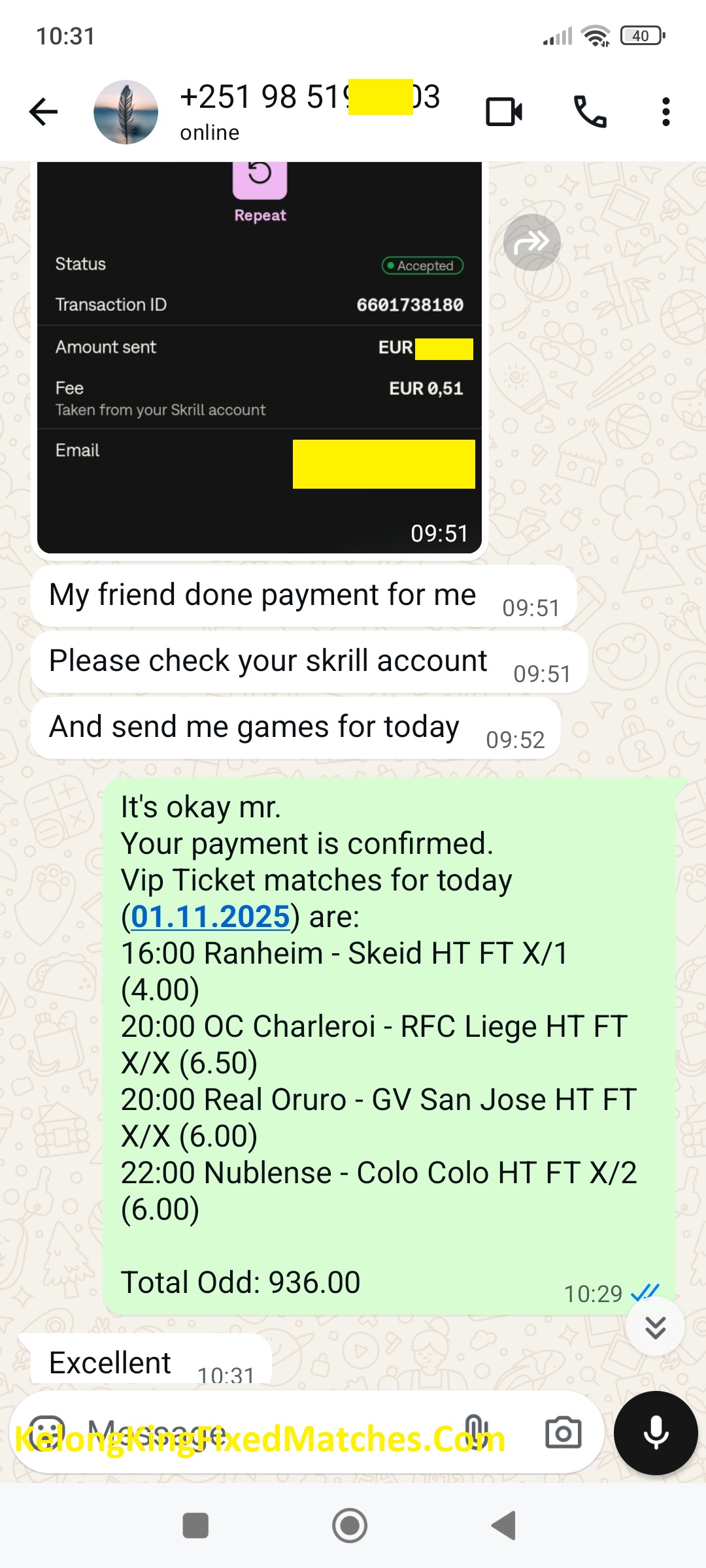Go back to the chat list

click(x=44, y=112)
